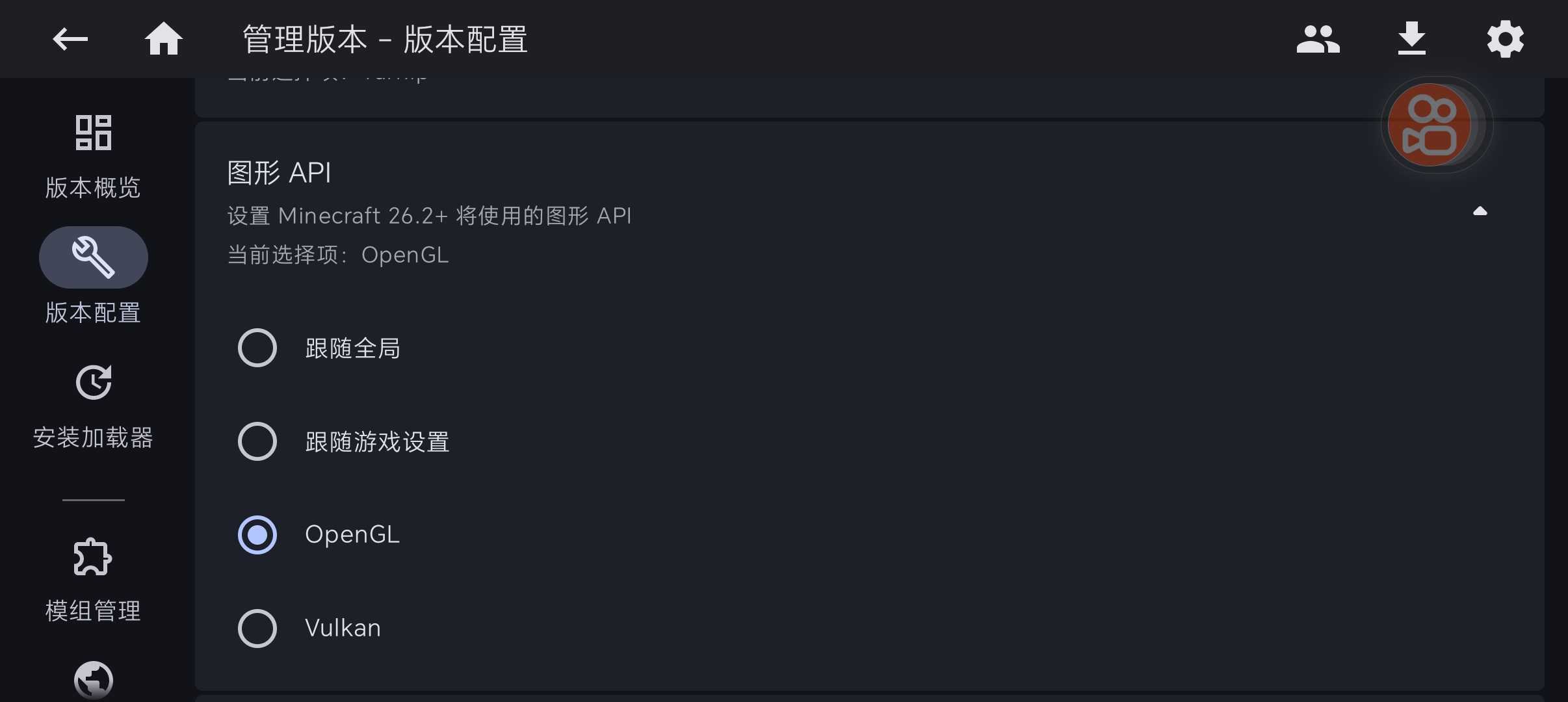
Task: Choose OpenGL as graphics API
Action: pos(257,535)
